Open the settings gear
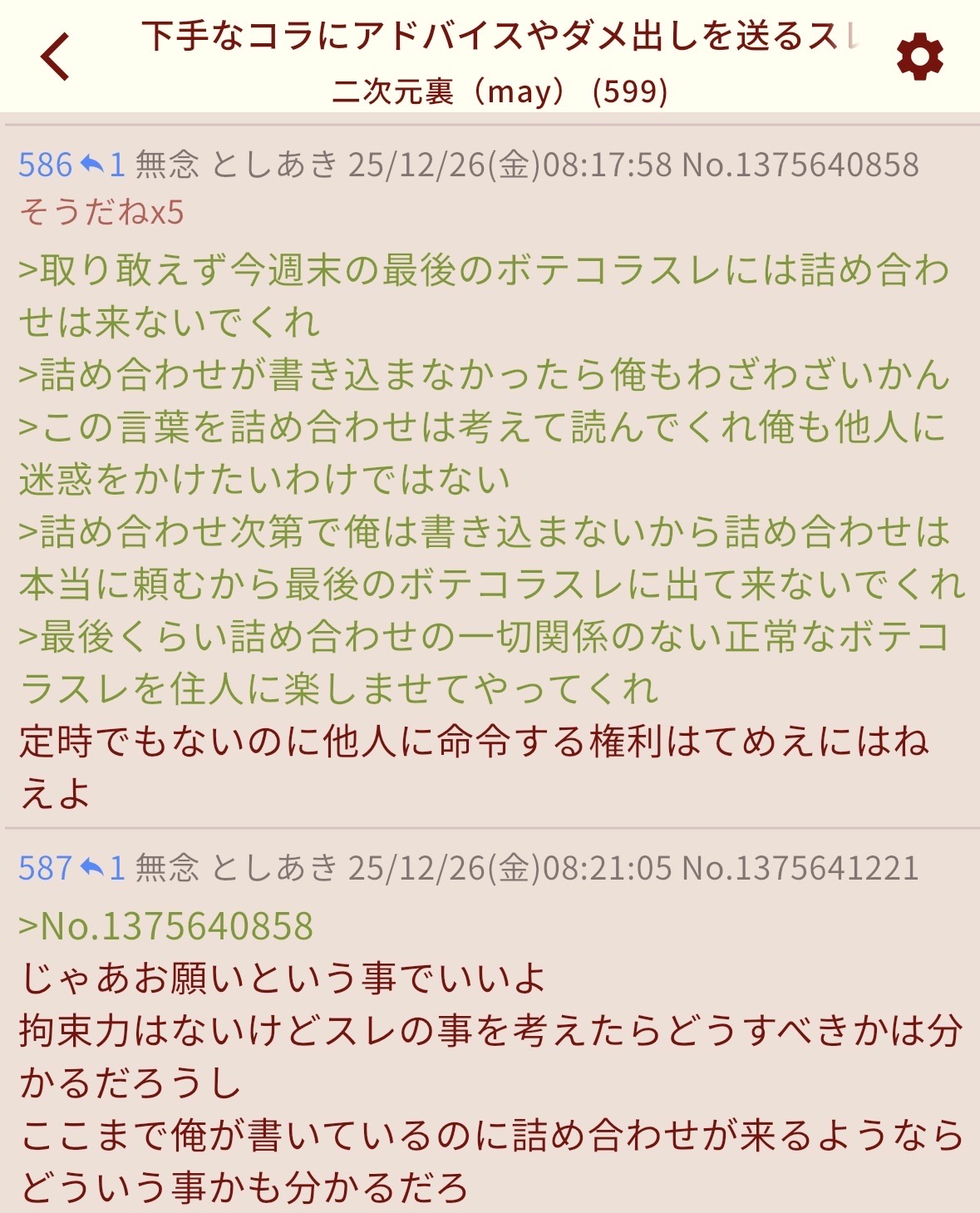Viewport: 980px width, 1213px height. pos(919,58)
